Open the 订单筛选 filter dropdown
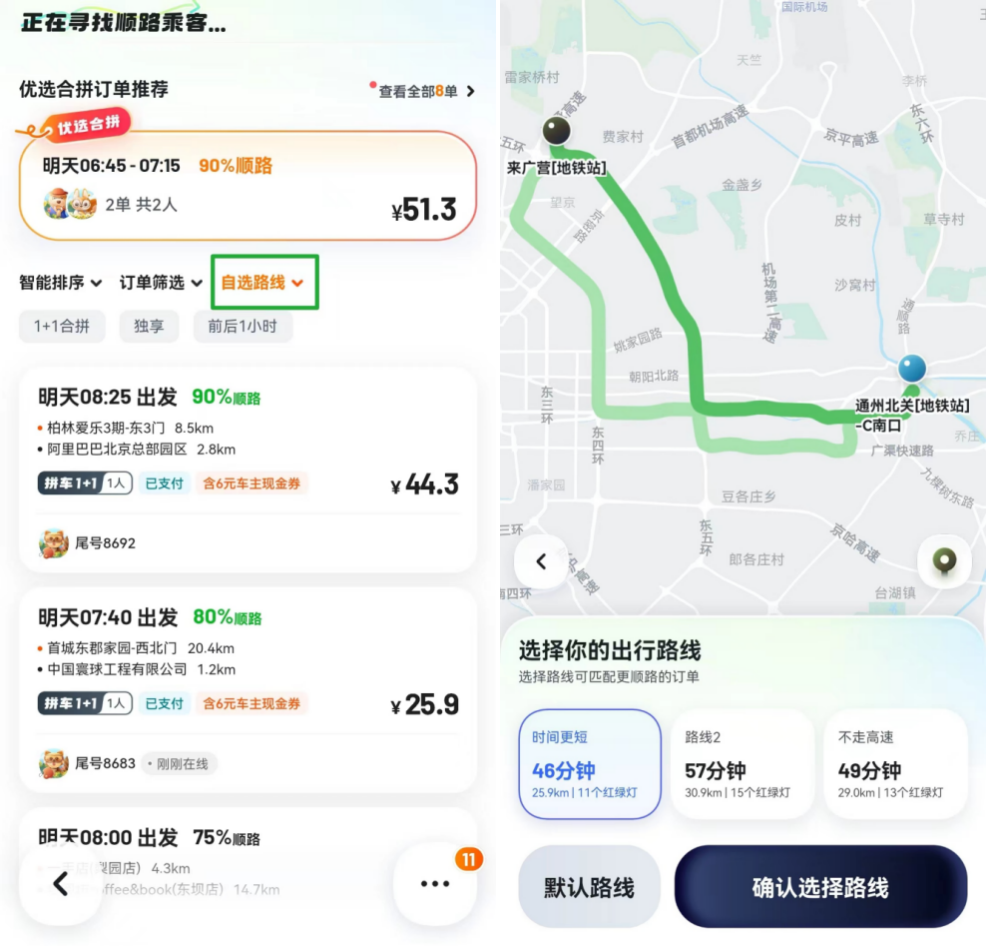Screen dimensions: 986x946 (x=161, y=283)
